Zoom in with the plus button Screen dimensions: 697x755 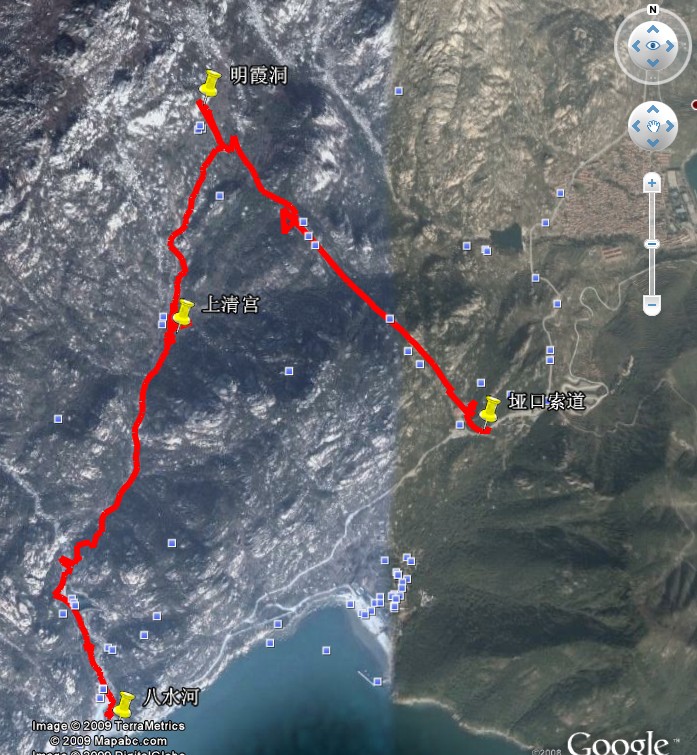(x=652, y=184)
